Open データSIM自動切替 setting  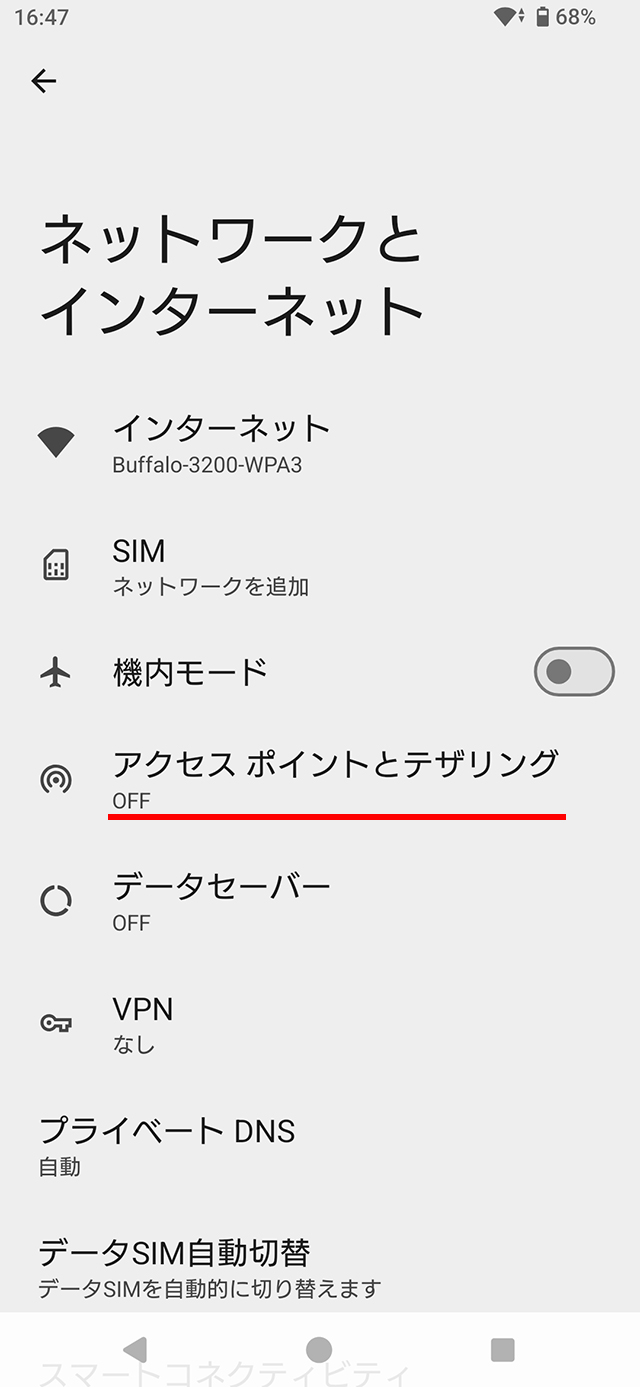click(x=210, y=1267)
